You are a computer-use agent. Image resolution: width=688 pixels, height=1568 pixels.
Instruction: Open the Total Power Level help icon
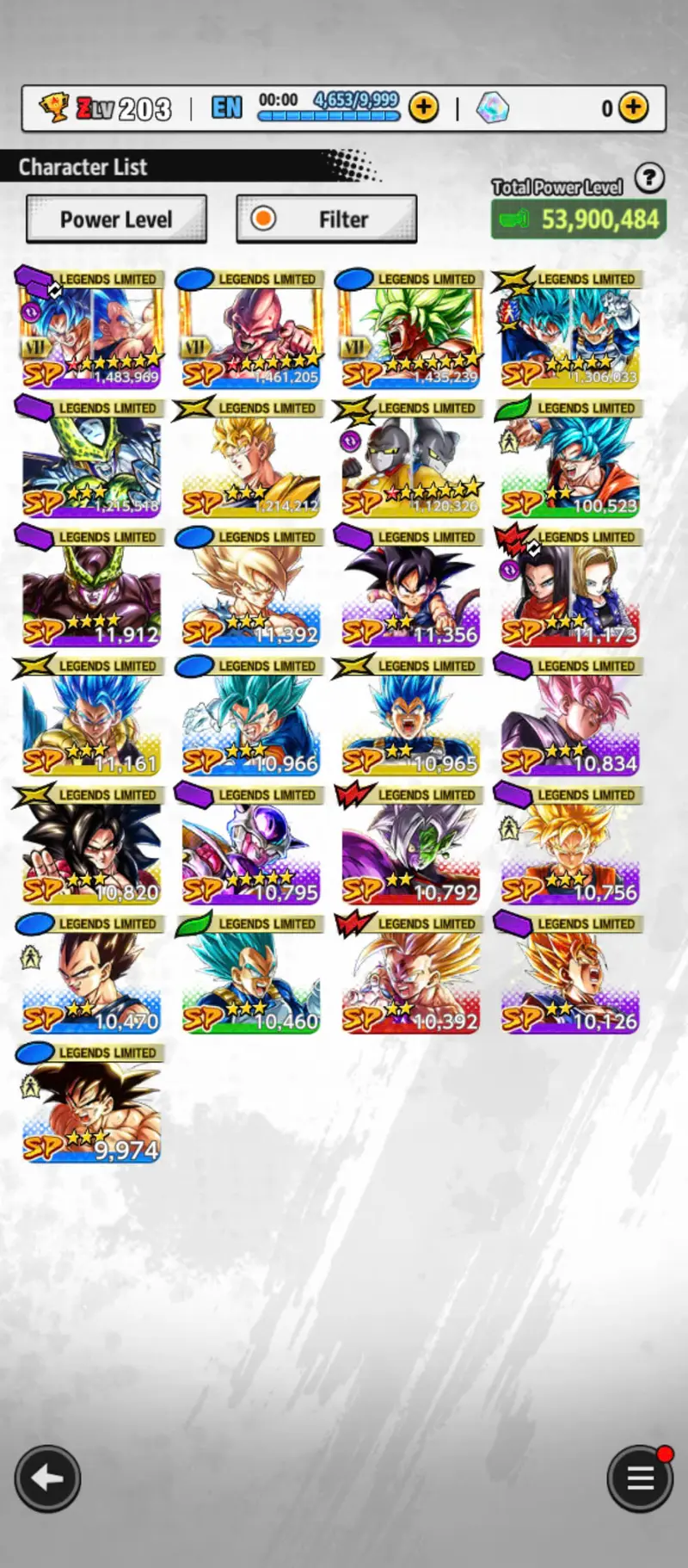649,178
